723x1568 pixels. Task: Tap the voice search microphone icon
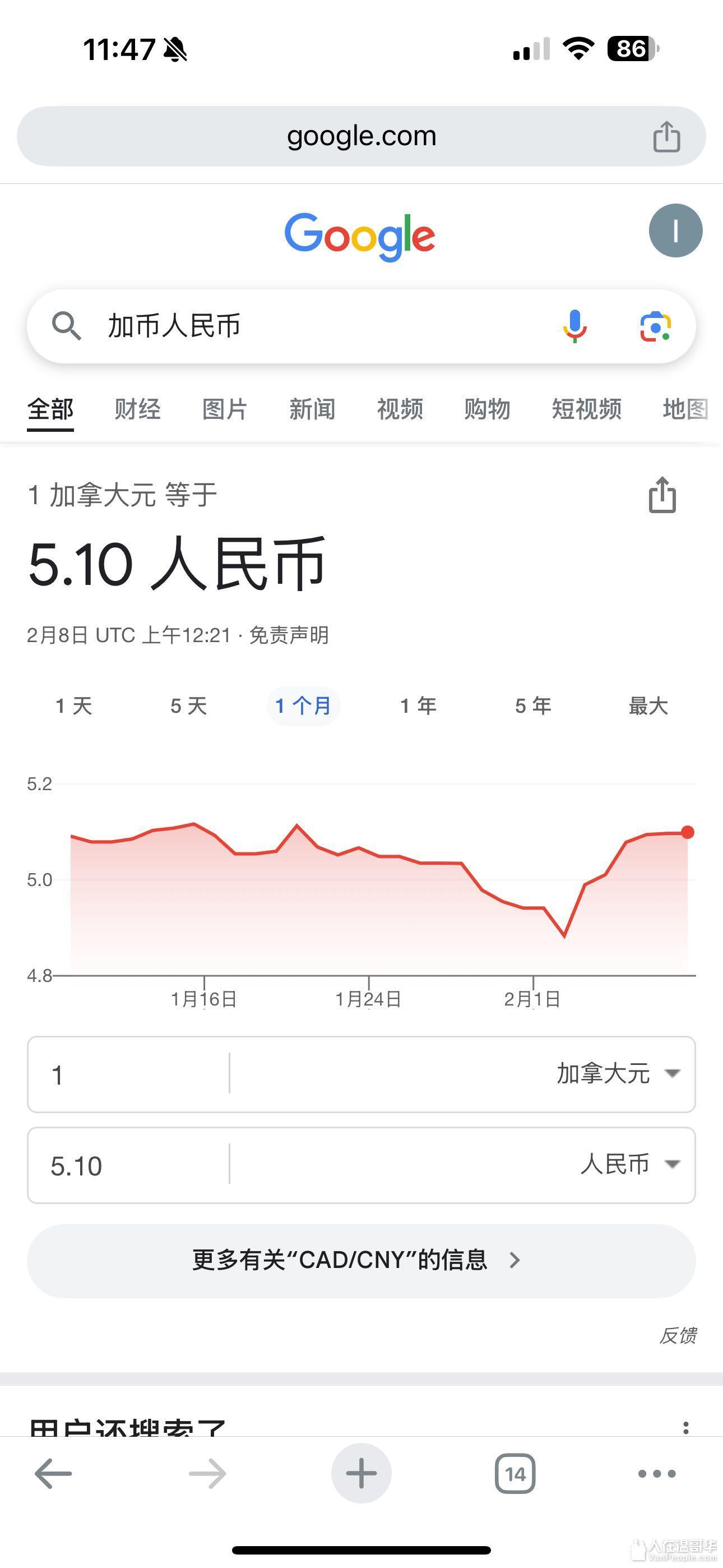(x=574, y=326)
